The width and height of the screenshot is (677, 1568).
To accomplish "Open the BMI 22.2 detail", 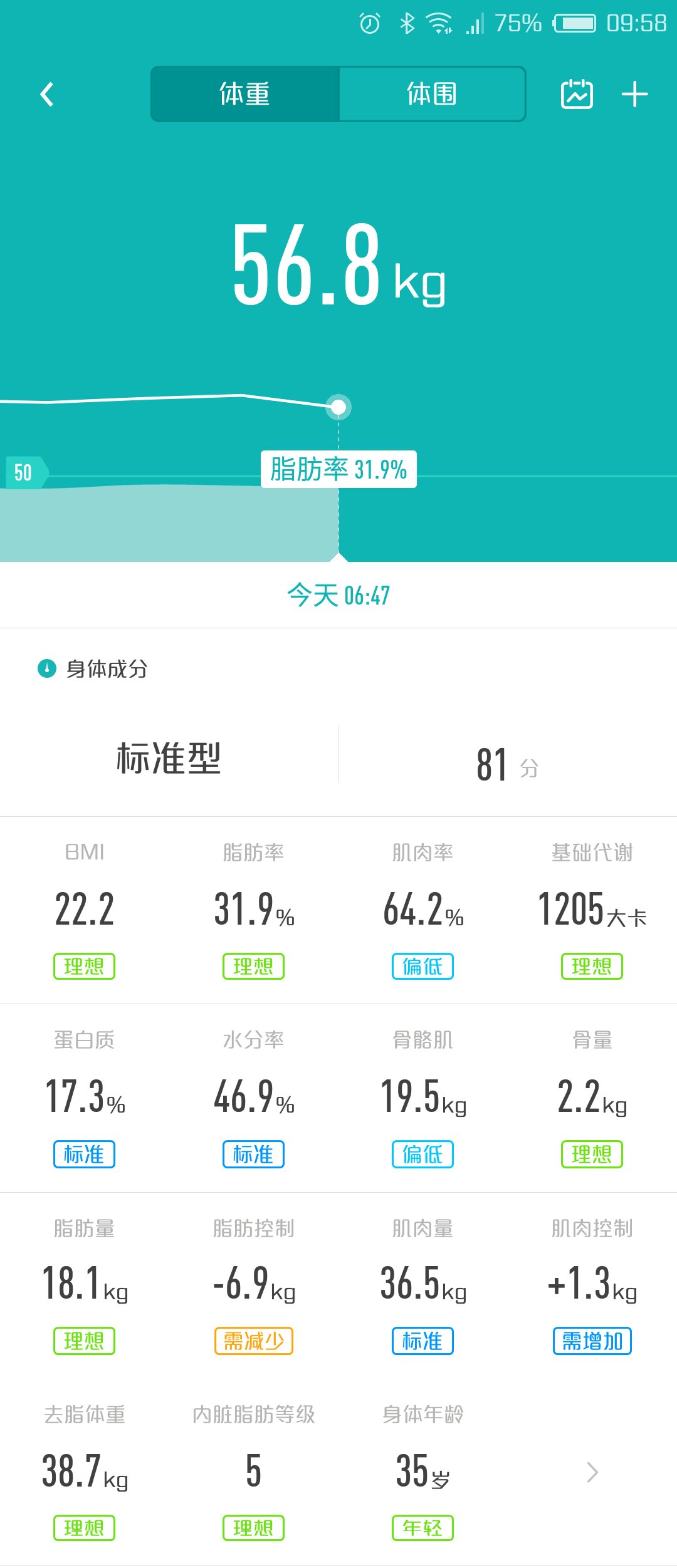I will pos(85,910).
